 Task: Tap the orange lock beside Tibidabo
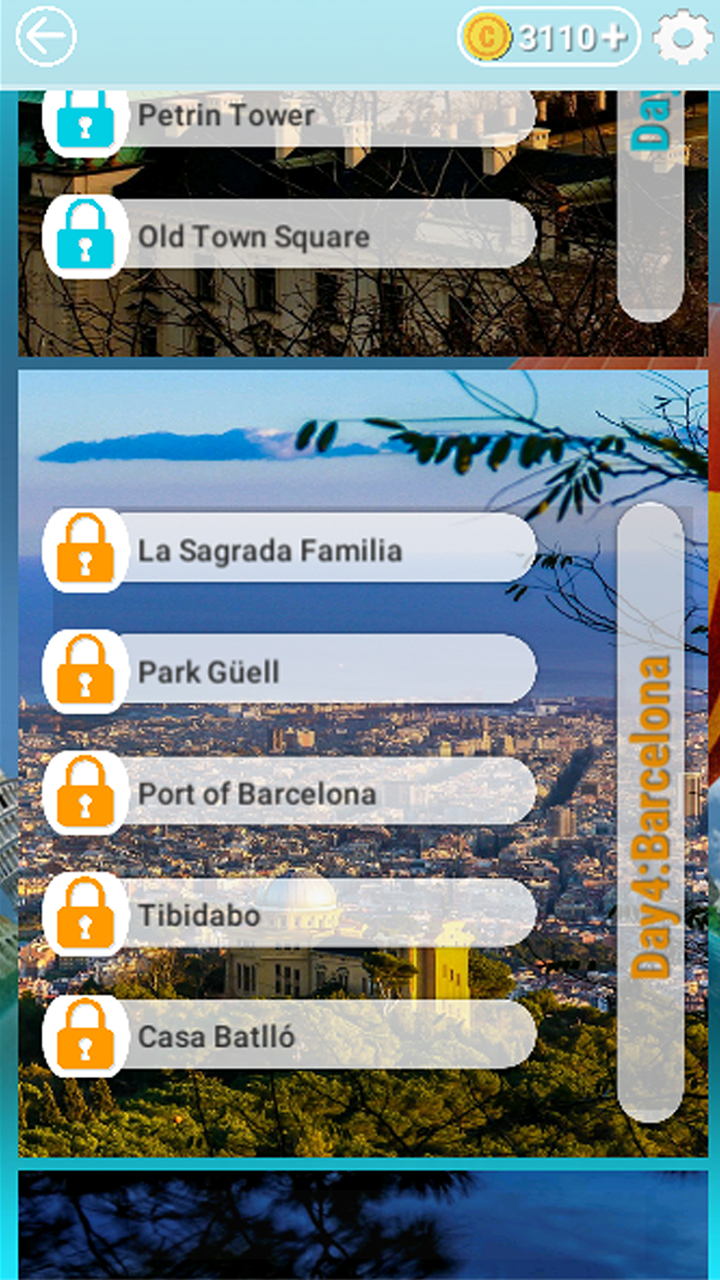[x=84, y=915]
